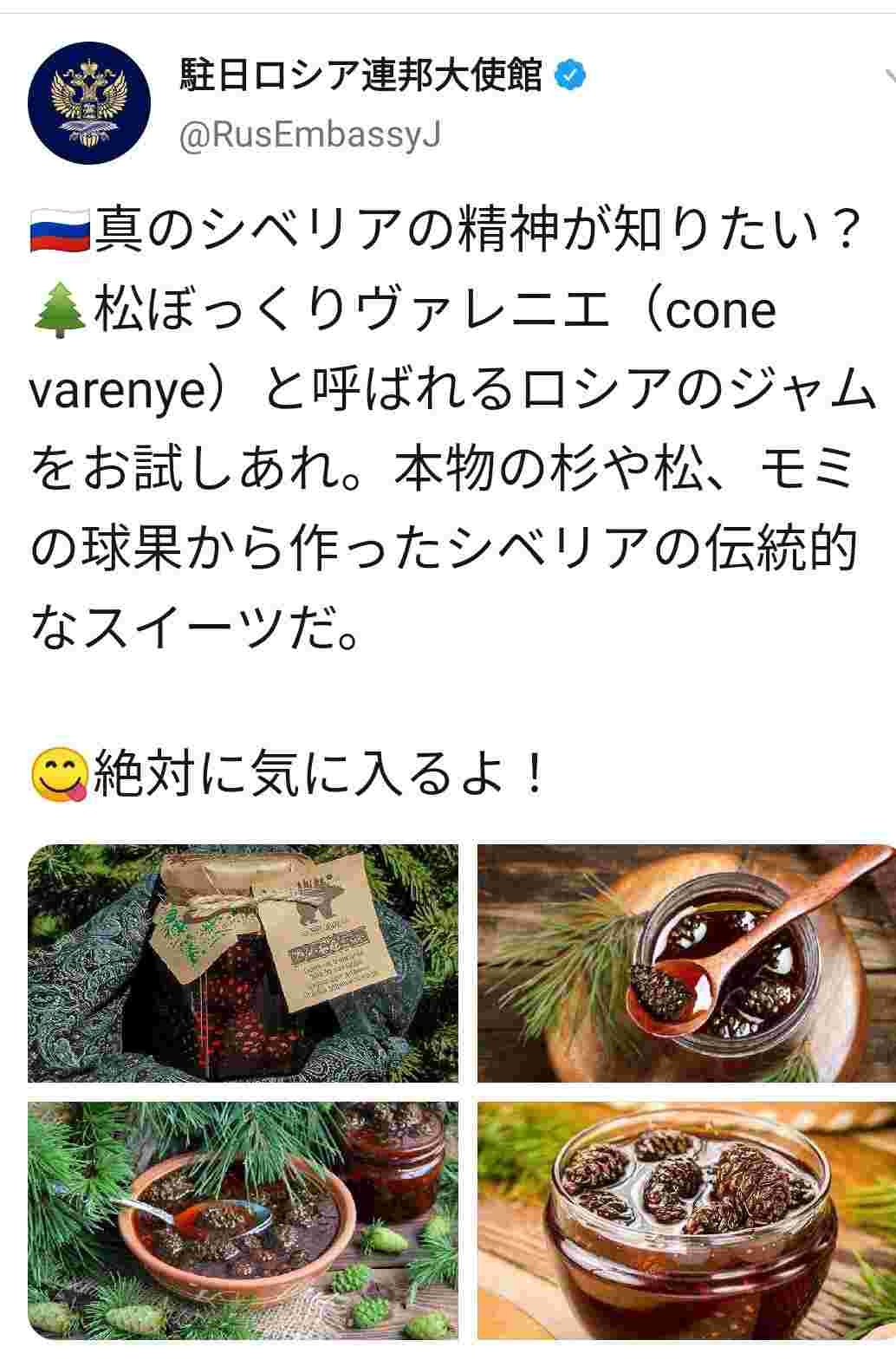The height and width of the screenshot is (1360, 896).
Task: View close-up photo of cones in glass jar
Action: pyautogui.click(x=685, y=1220)
